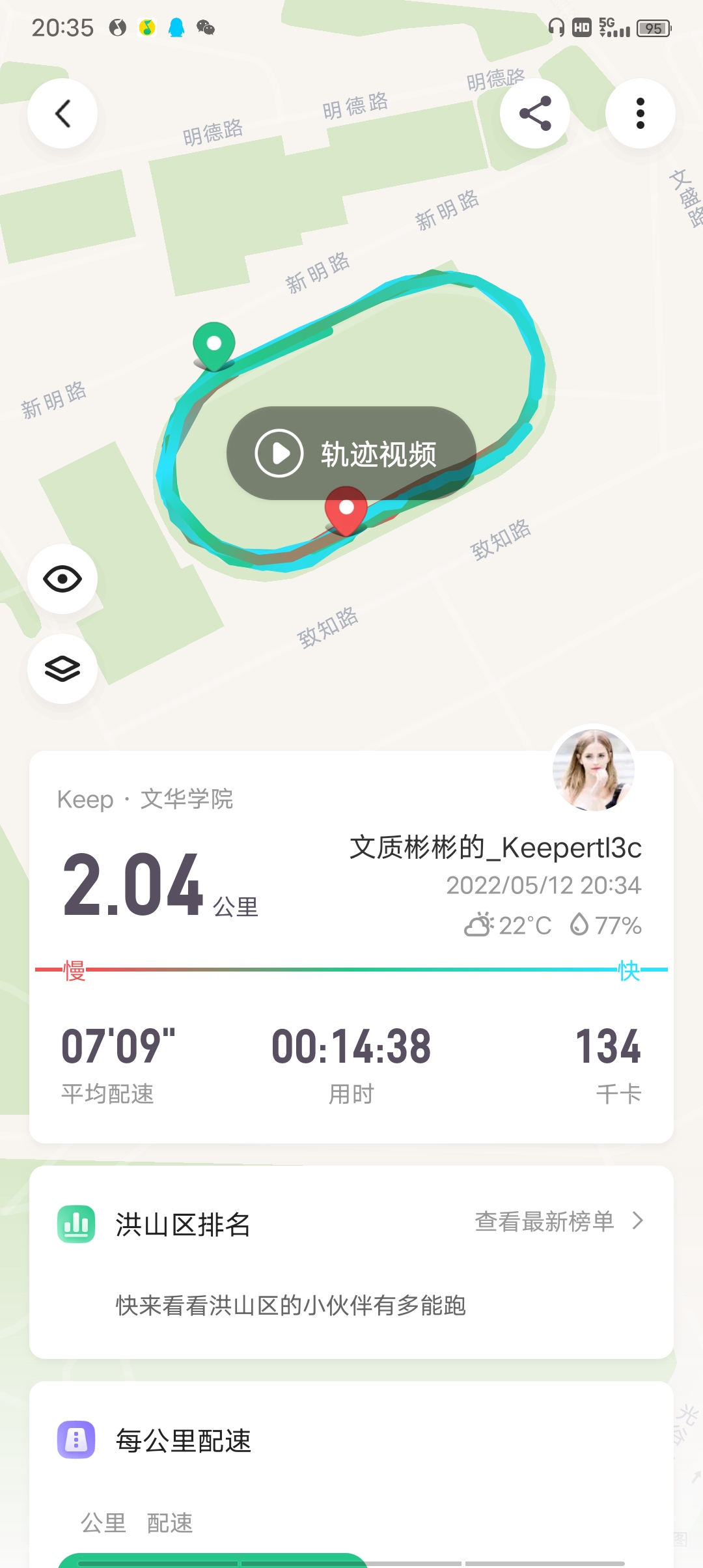This screenshot has height=1568, width=703.
Task: Play the 轨迹视频 track video
Action: tap(351, 453)
